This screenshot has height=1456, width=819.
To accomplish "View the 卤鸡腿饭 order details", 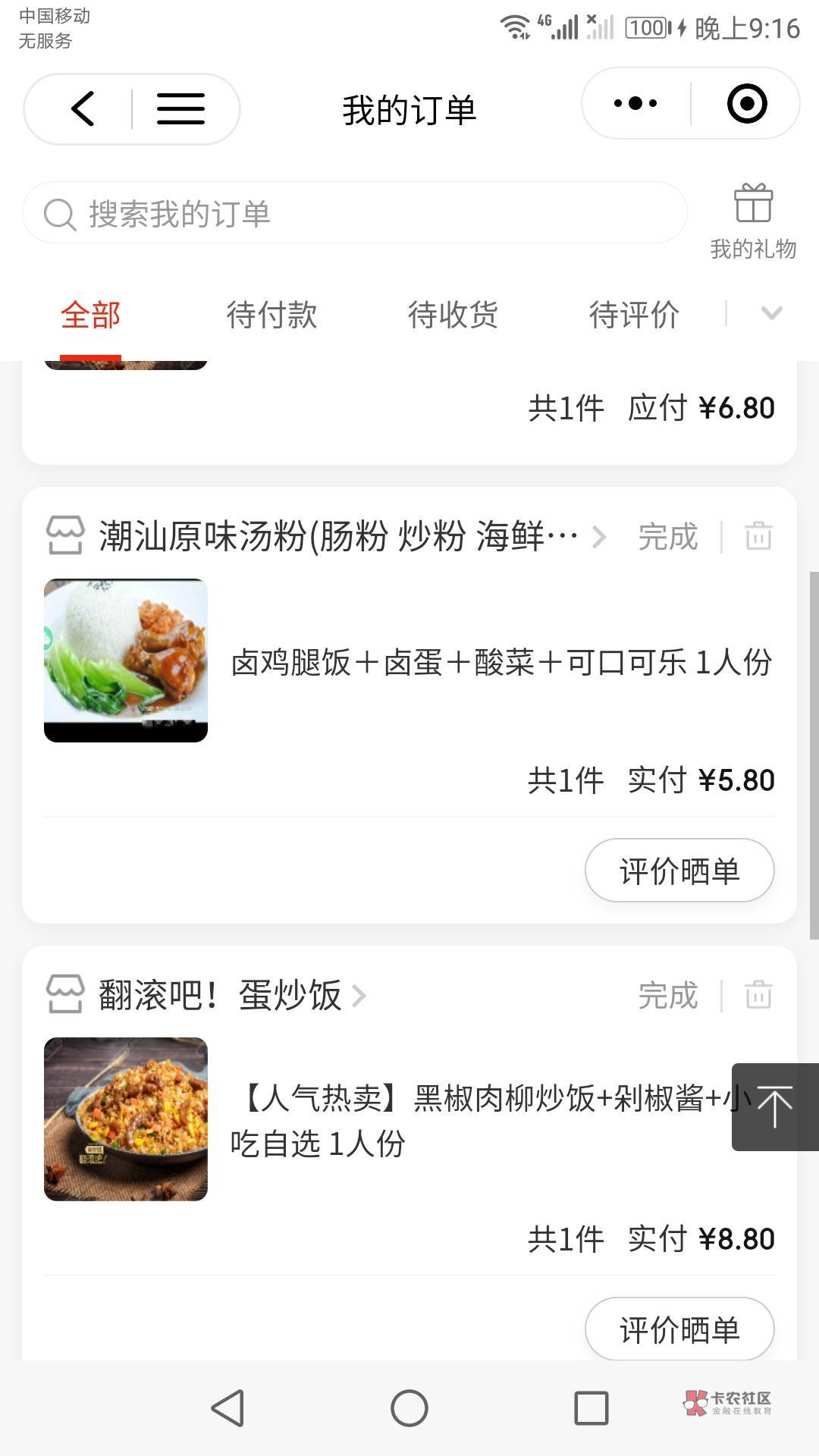I will pyautogui.click(x=500, y=662).
